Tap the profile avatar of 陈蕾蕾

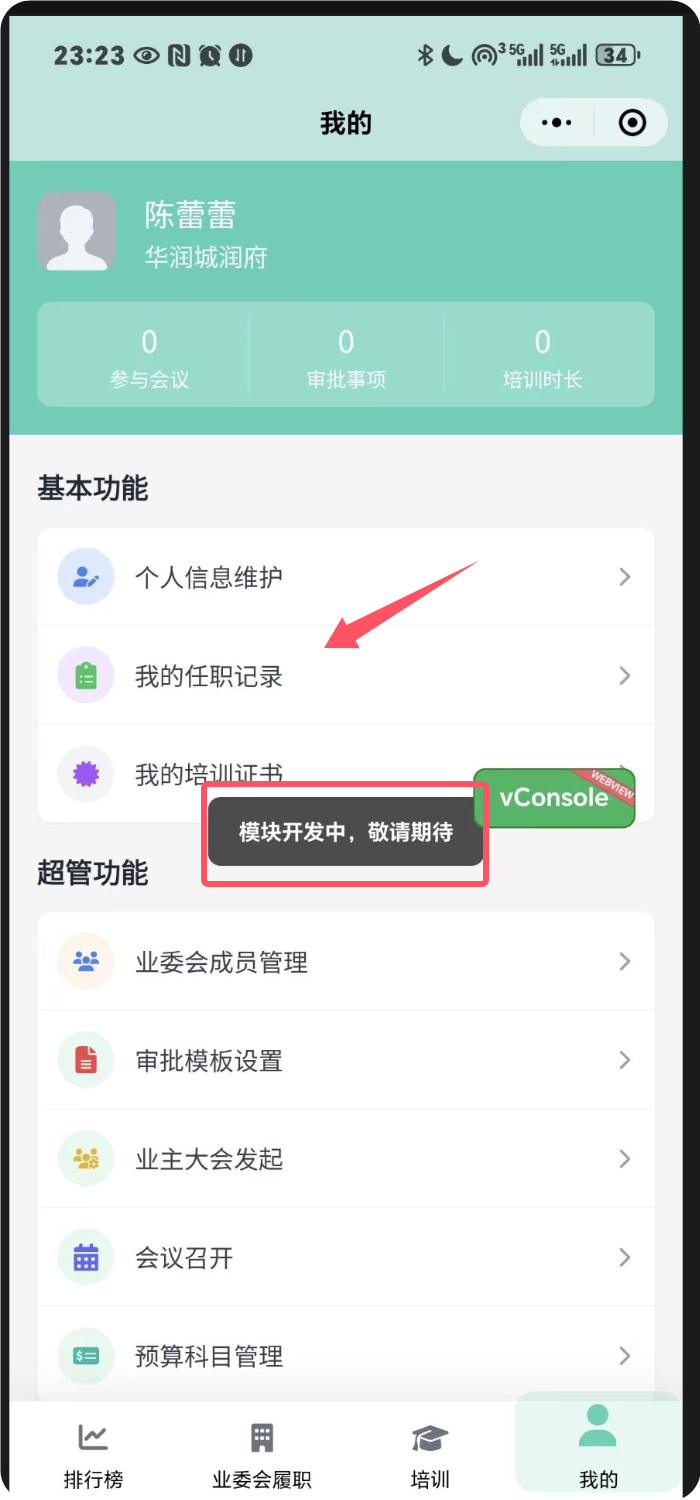tap(77, 232)
